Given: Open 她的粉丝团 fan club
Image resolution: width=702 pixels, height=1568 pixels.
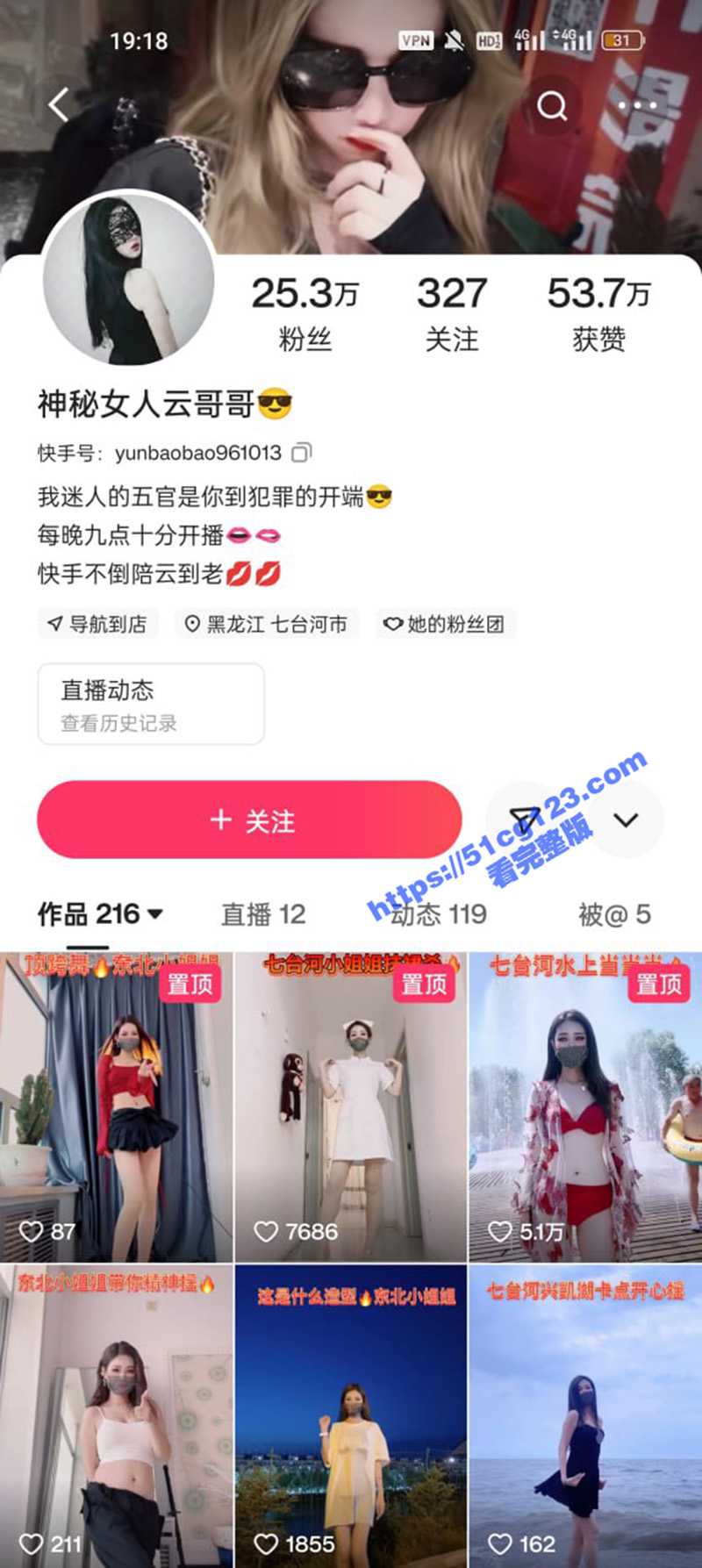Looking at the screenshot, I should click(x=446, y=625).
